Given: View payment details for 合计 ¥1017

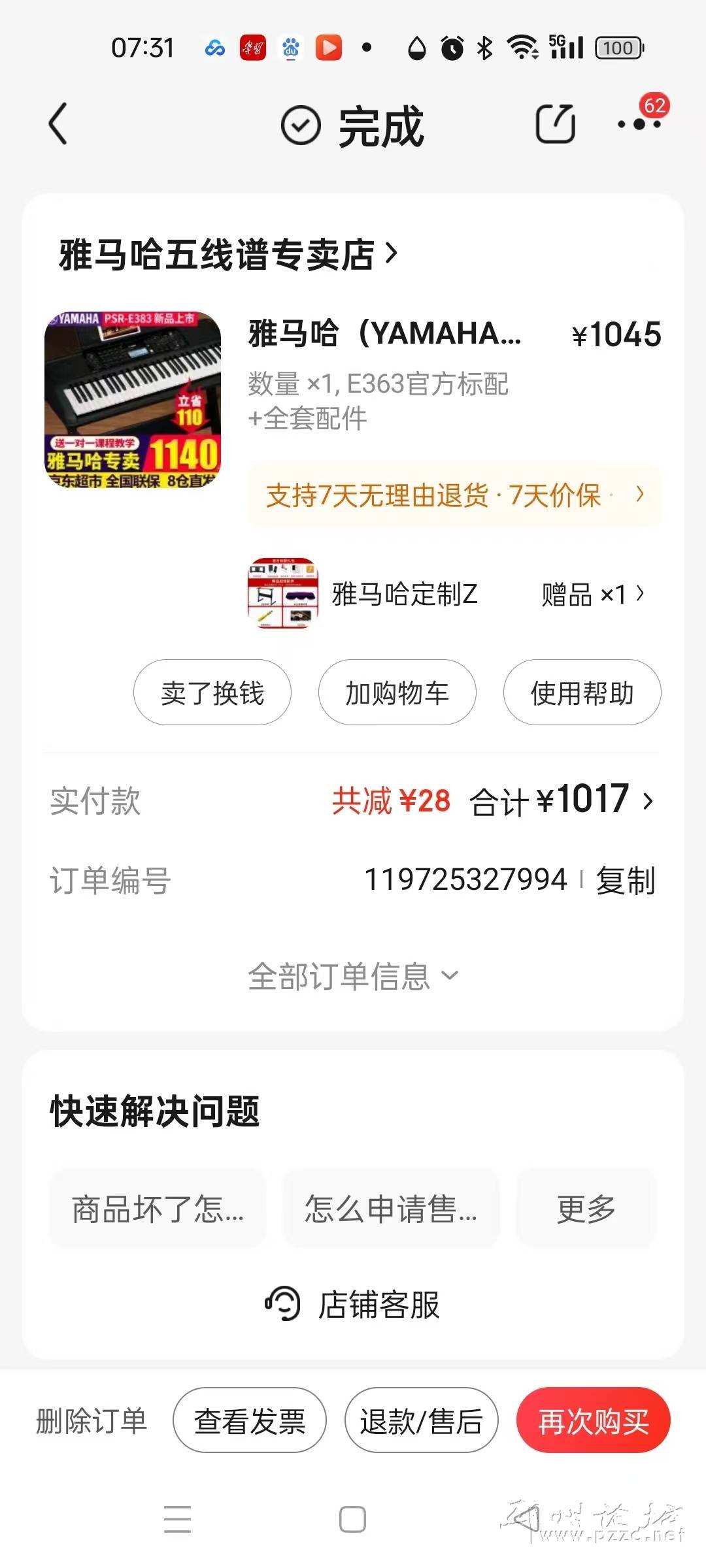Looking at the screenshot, I should tap(562, 800).
